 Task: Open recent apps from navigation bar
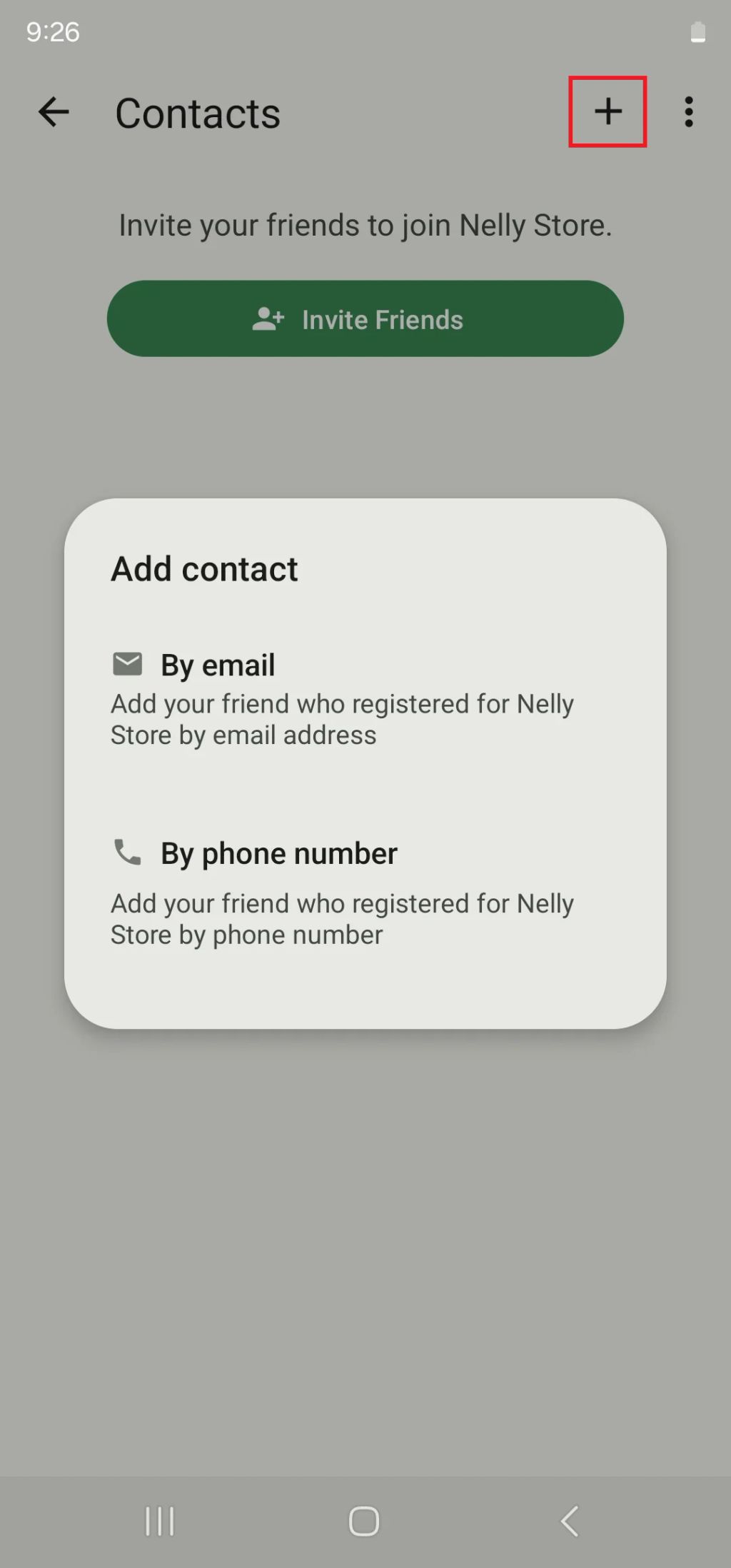[x=160, y=1521]
